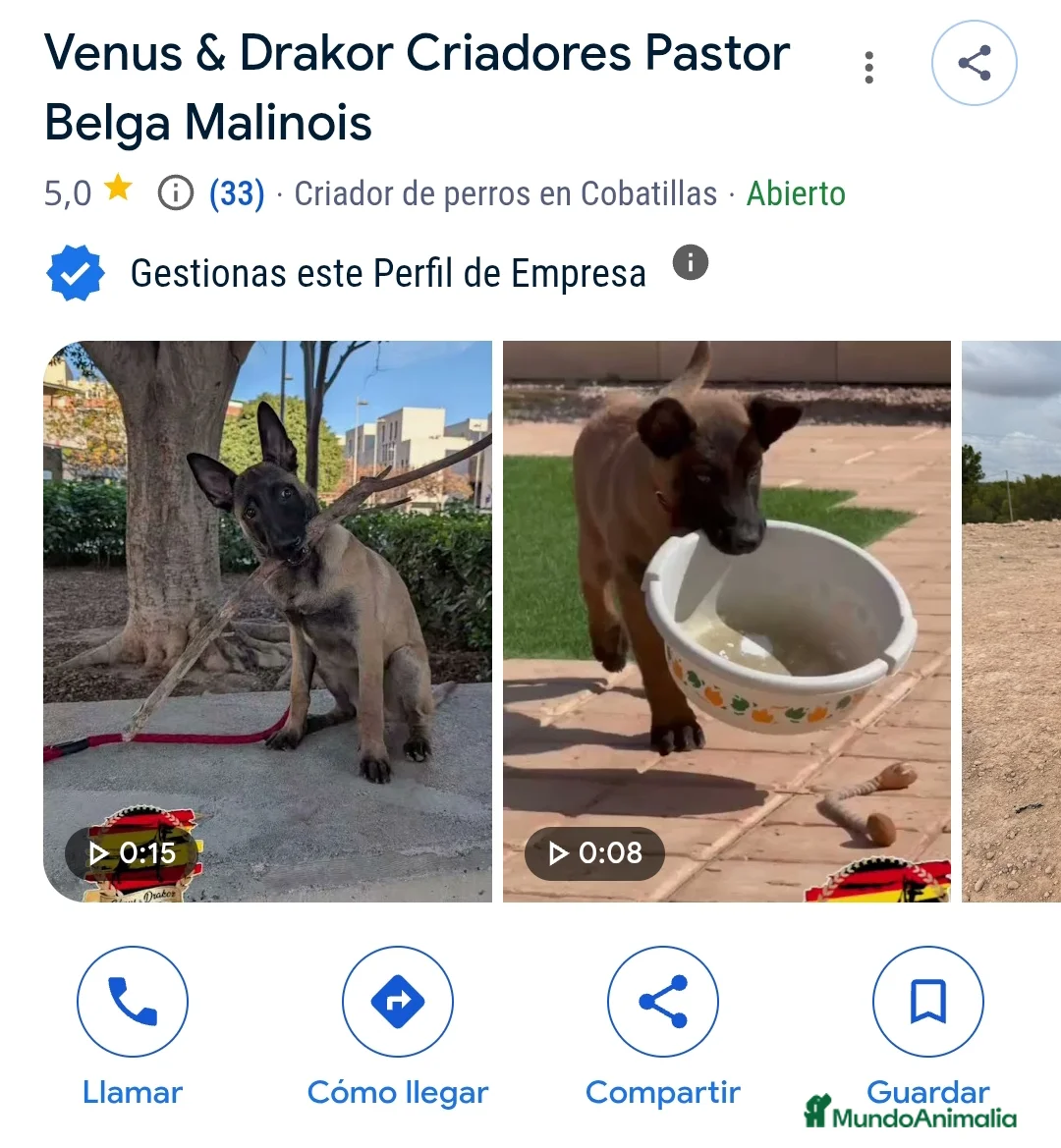Share the profile via the Compartir icon
This screenshot has height=1148, width=1061.
click(663, 1002)
